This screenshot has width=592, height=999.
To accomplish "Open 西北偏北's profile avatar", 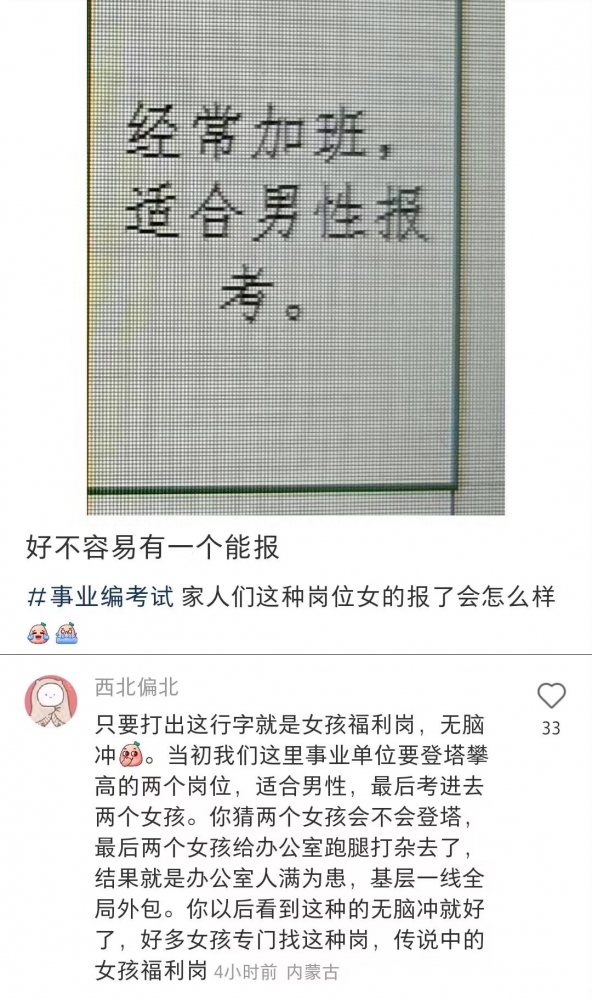I will [x=51, y=702].
